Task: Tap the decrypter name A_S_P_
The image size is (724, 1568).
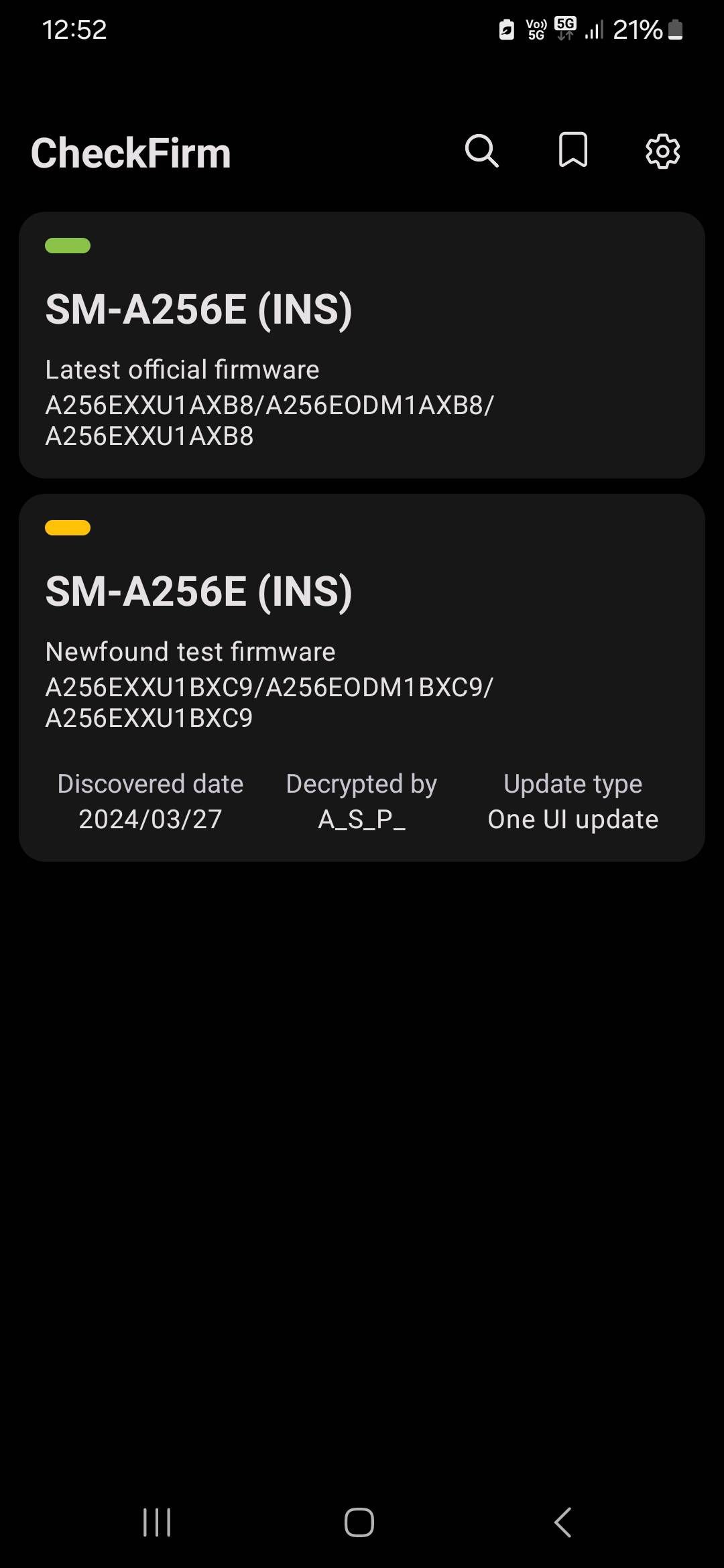Action: pyautogui.click(x=361, y=818)
